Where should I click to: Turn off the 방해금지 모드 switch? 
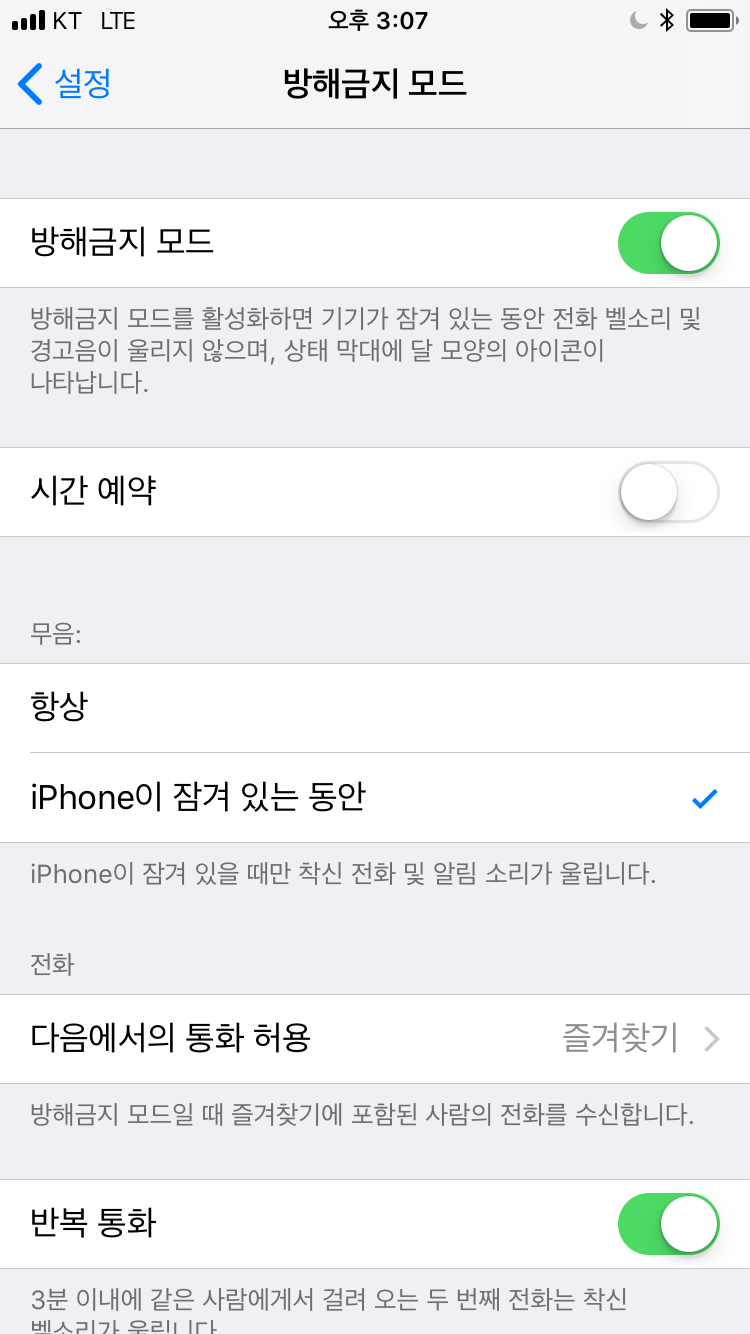[x=669, y=243]
